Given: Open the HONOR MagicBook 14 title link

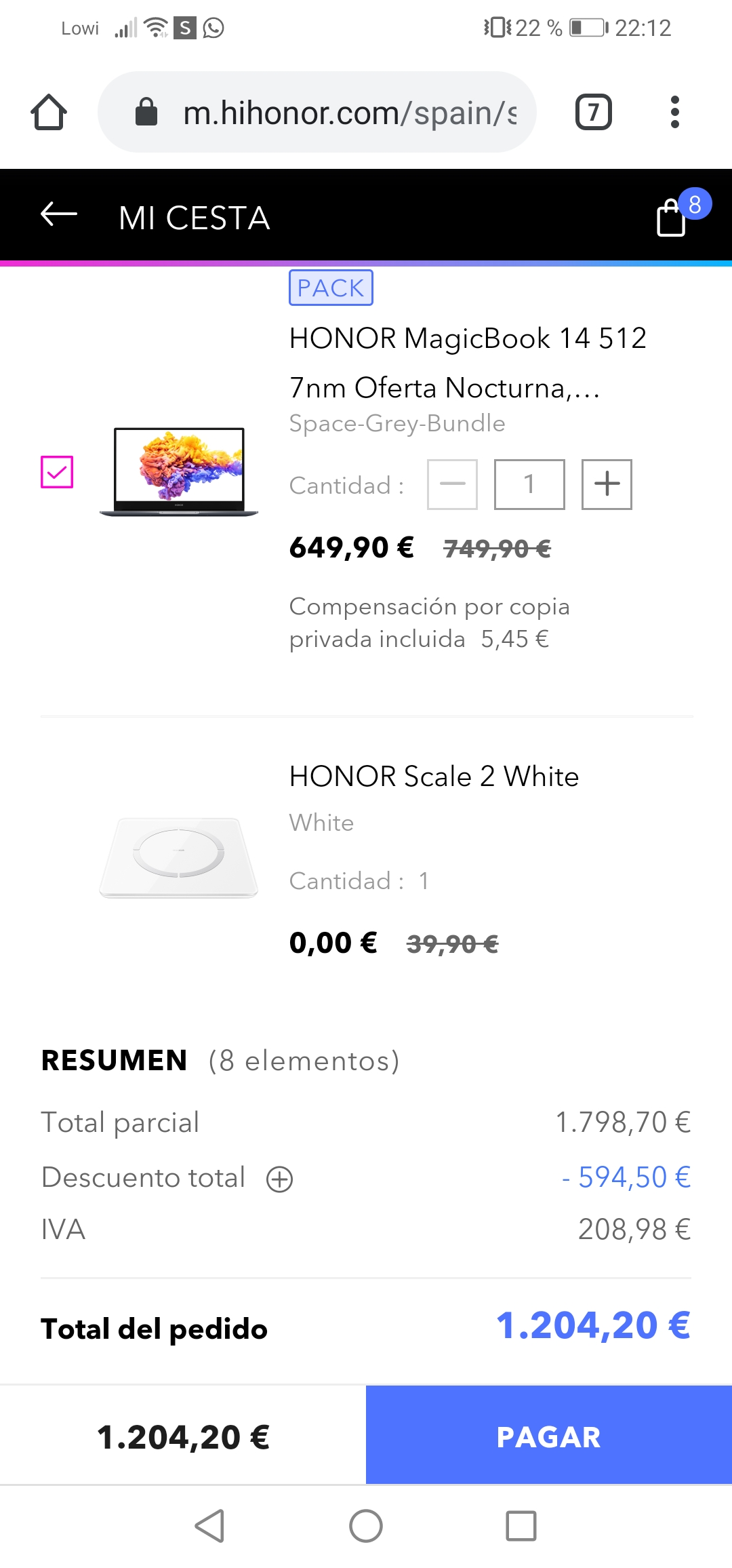Looking at the screenshot, I should click(468, 362).
